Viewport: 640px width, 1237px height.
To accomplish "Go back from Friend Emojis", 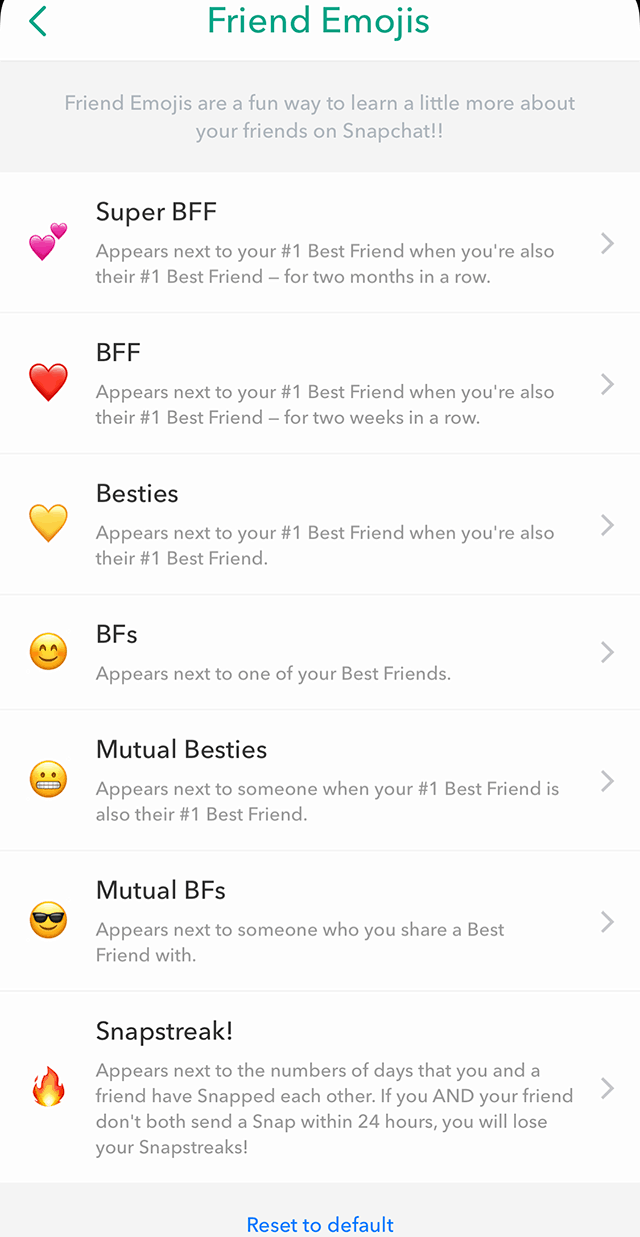I will [x=38, y=21].
